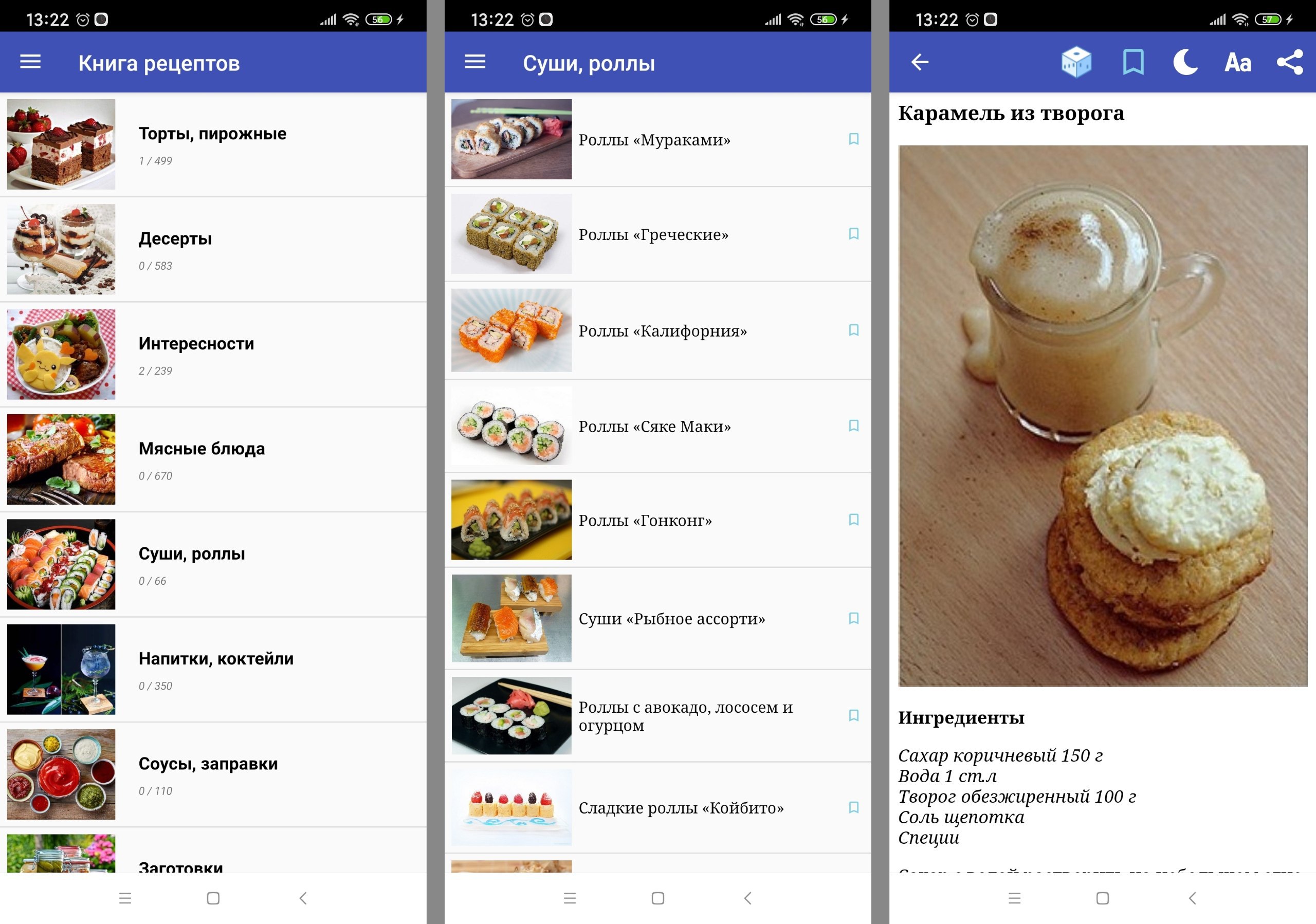Open the Соусы, заправки category
Image resolution: width=1316 pixels, height=924 pixels.
[212, 774]
